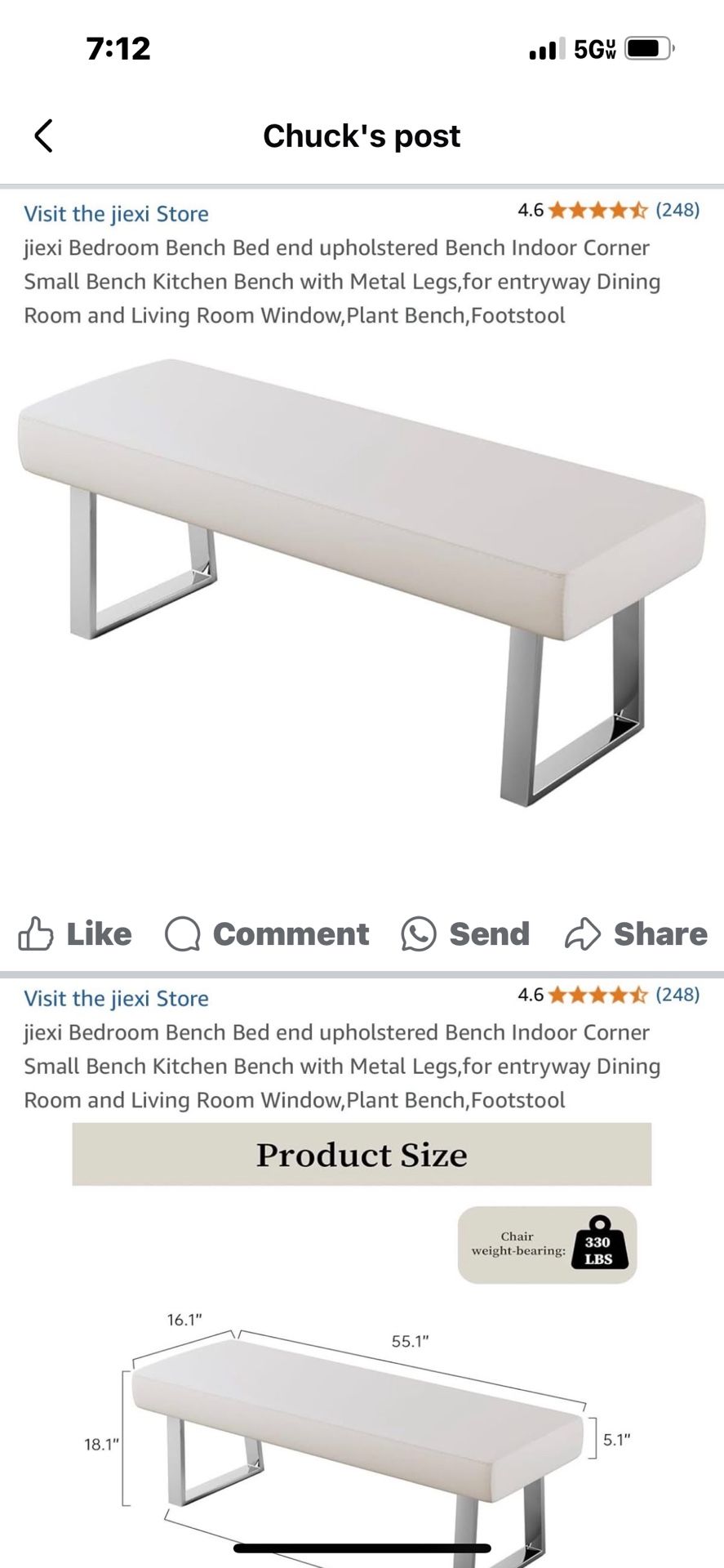Go back from Chuck's post
The image size is (724, 1568).
click(44, 136)
